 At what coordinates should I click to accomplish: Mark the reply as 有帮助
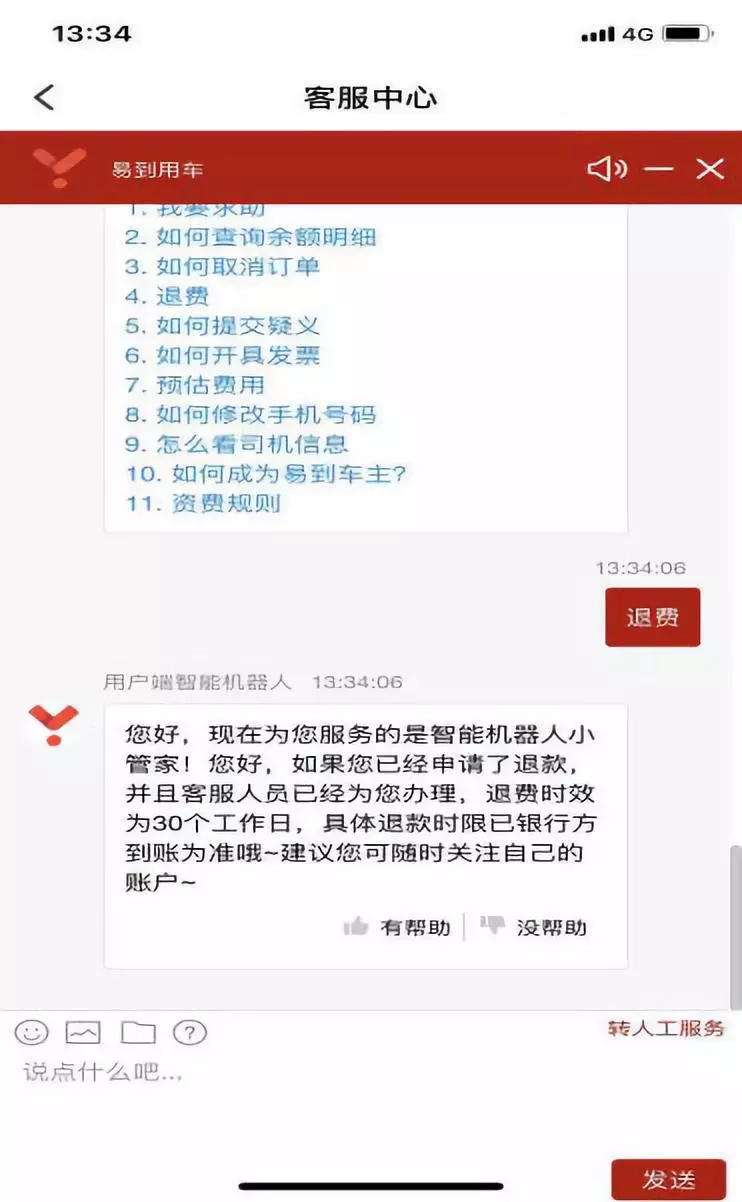pyautogui.click(x=396, y=927)
